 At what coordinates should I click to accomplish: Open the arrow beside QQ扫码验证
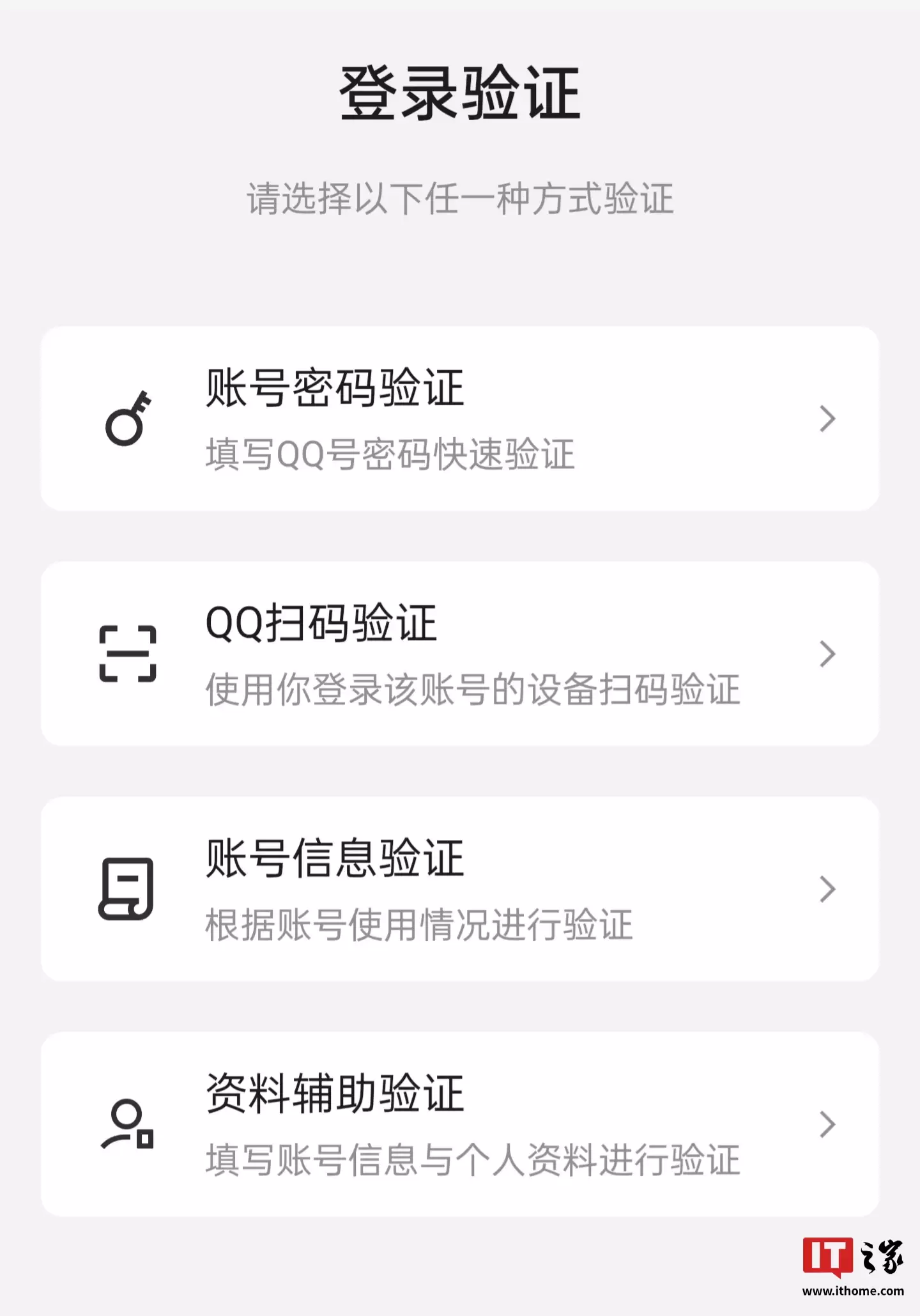click(x=829, y=653)
